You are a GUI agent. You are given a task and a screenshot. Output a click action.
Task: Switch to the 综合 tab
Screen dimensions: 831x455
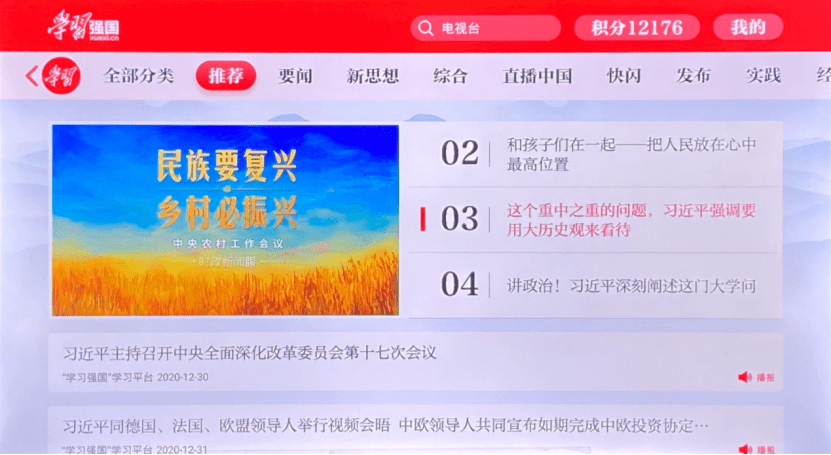coord(450,76)
